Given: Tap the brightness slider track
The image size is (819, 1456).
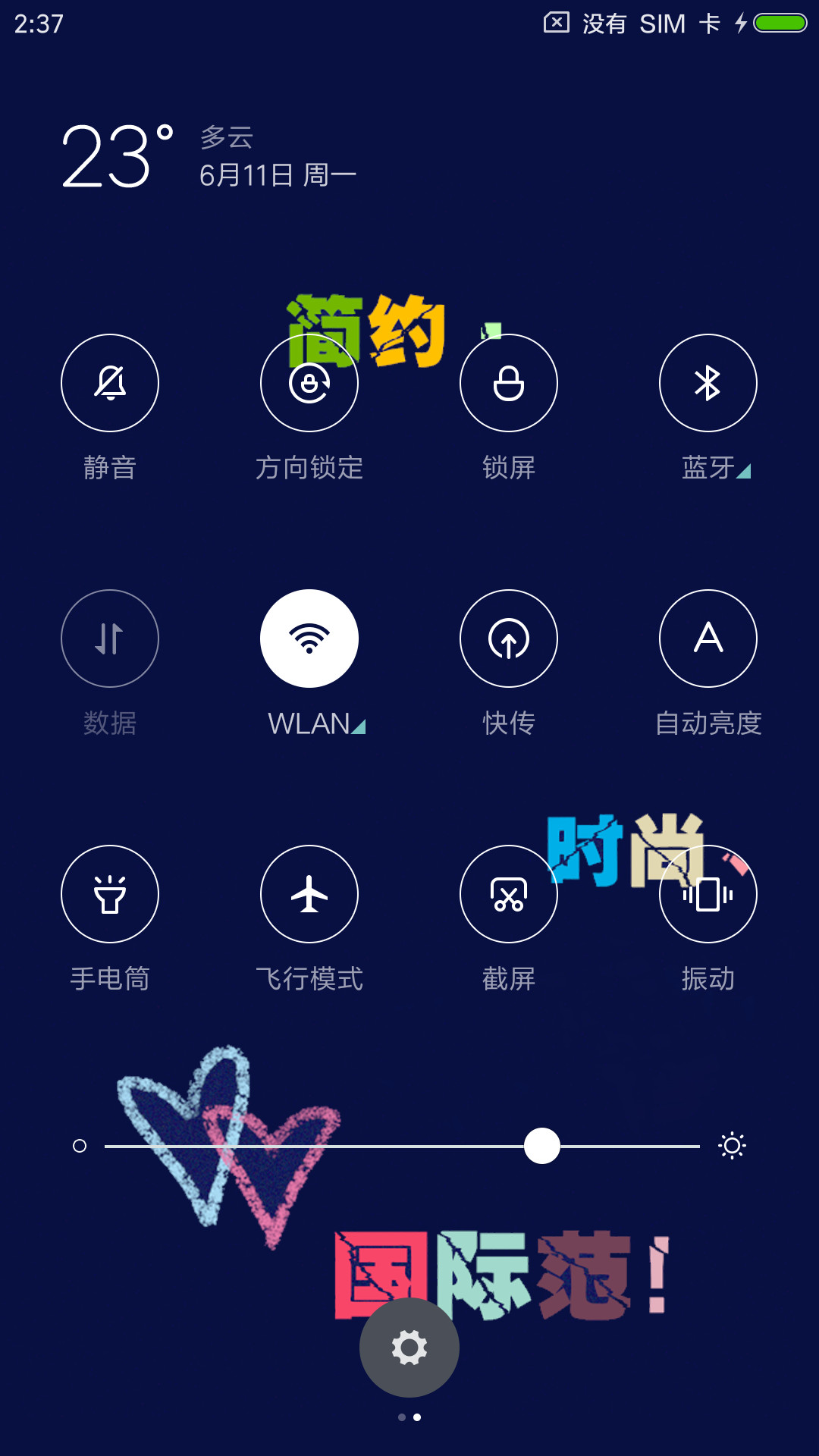Looking at the screenshot, I should coord(402,1146).
